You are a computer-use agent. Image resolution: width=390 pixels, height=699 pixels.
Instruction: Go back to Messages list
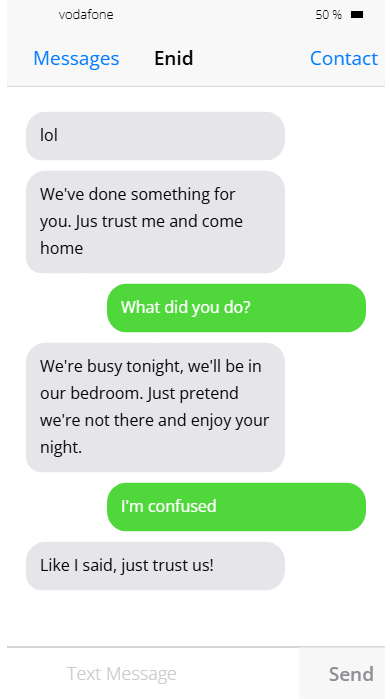click(x=76, y=58)
